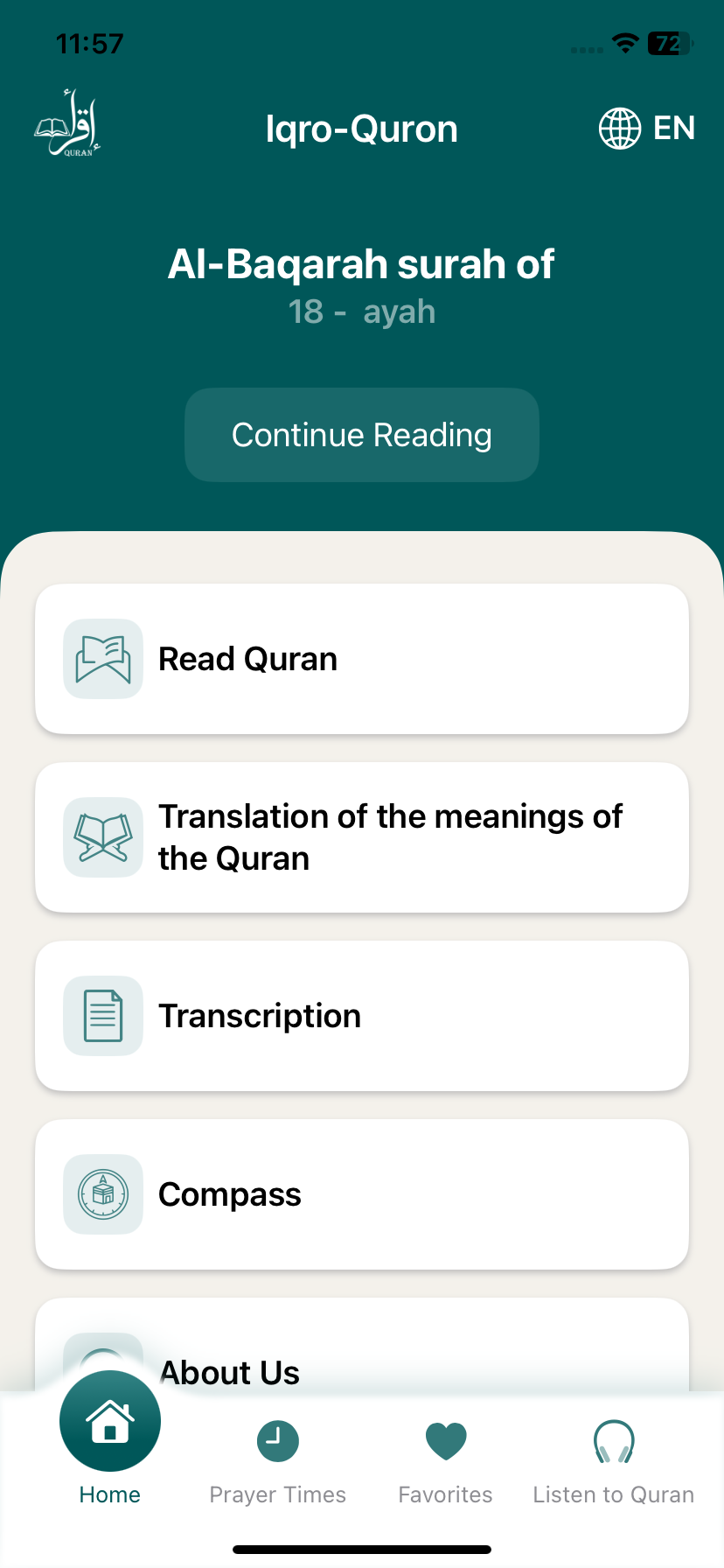Open Read Quran
This screenshot has width=724, height=1568.
tap(362, 659)
